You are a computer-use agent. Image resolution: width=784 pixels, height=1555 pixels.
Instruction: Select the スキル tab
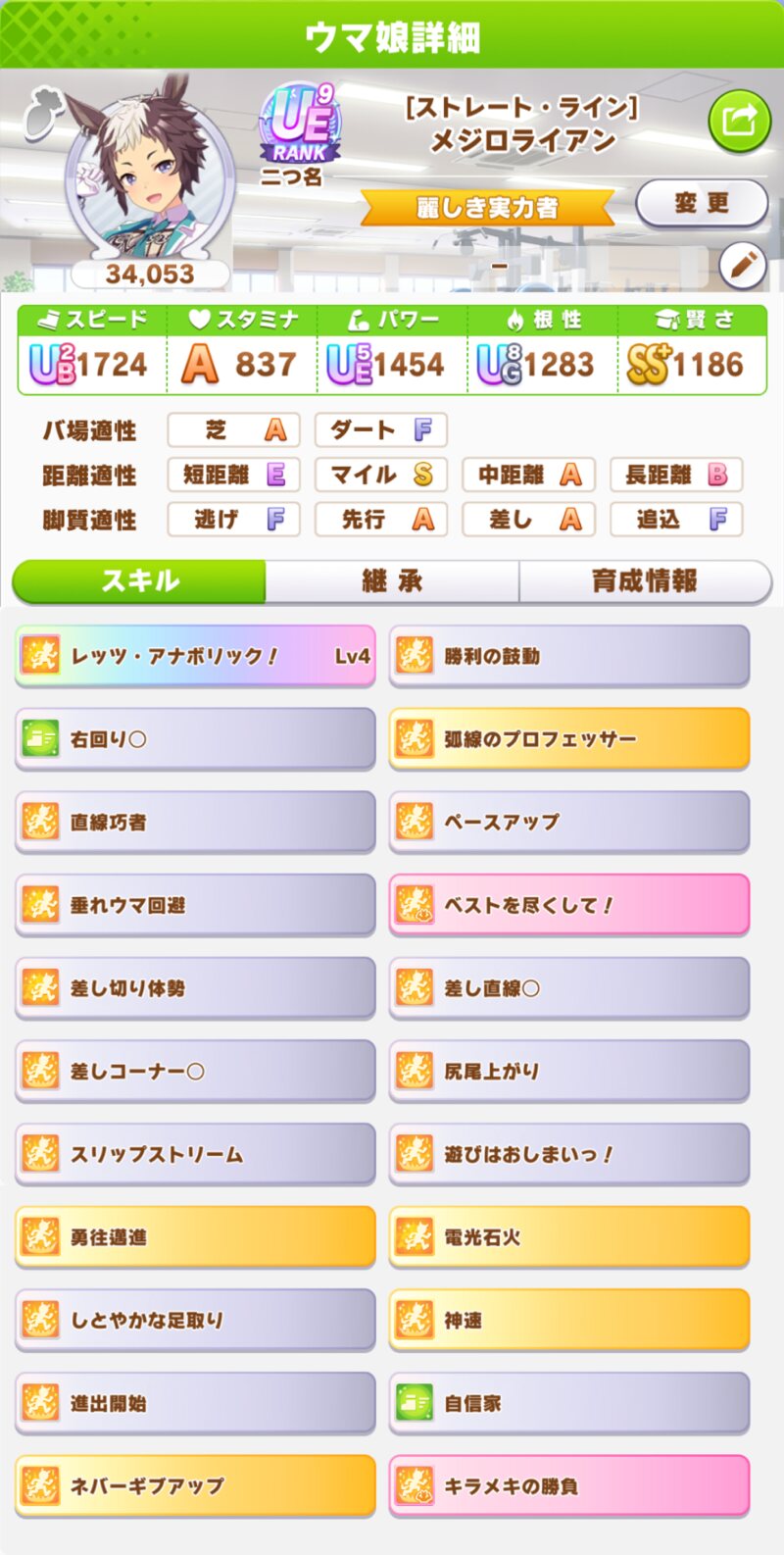coord(139,580)
